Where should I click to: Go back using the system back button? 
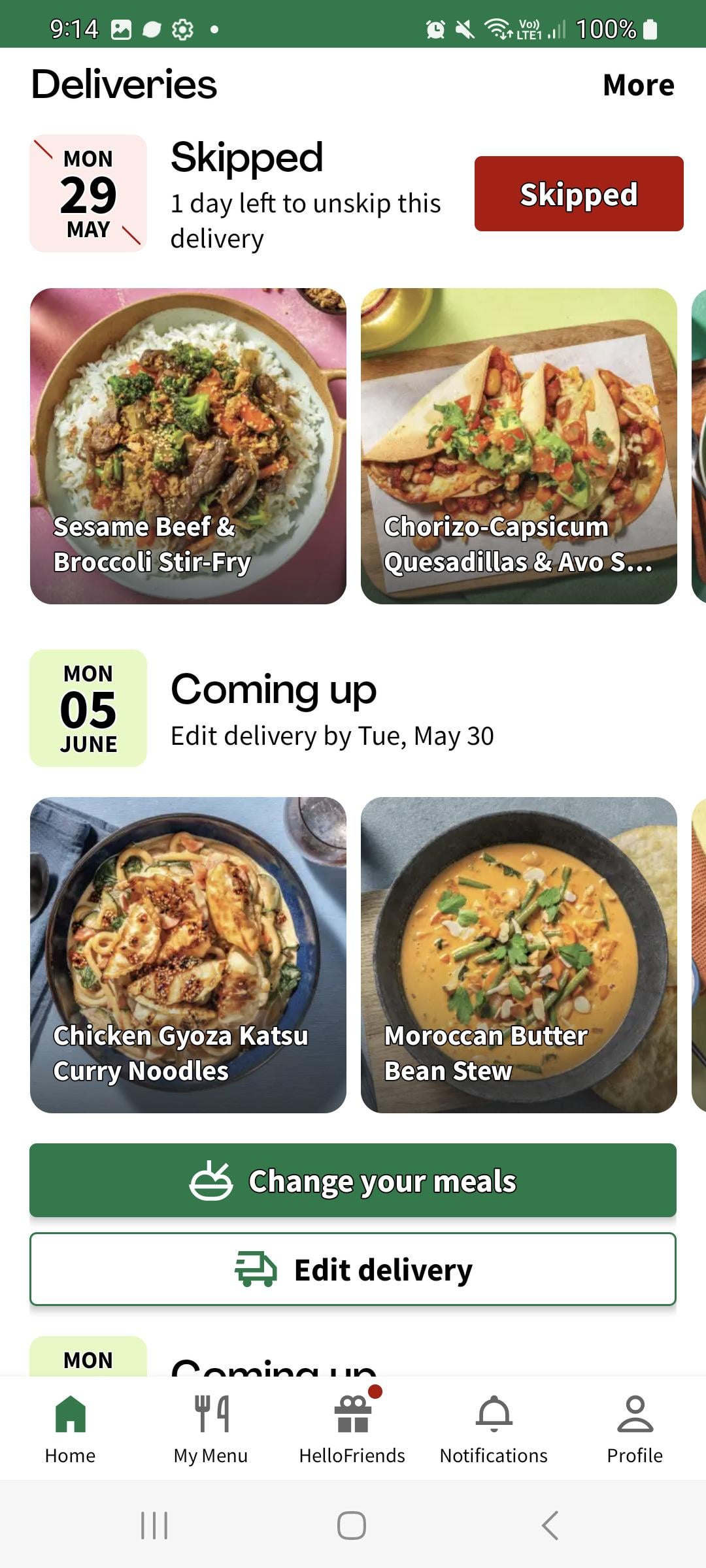click(x=550, y=1526)
